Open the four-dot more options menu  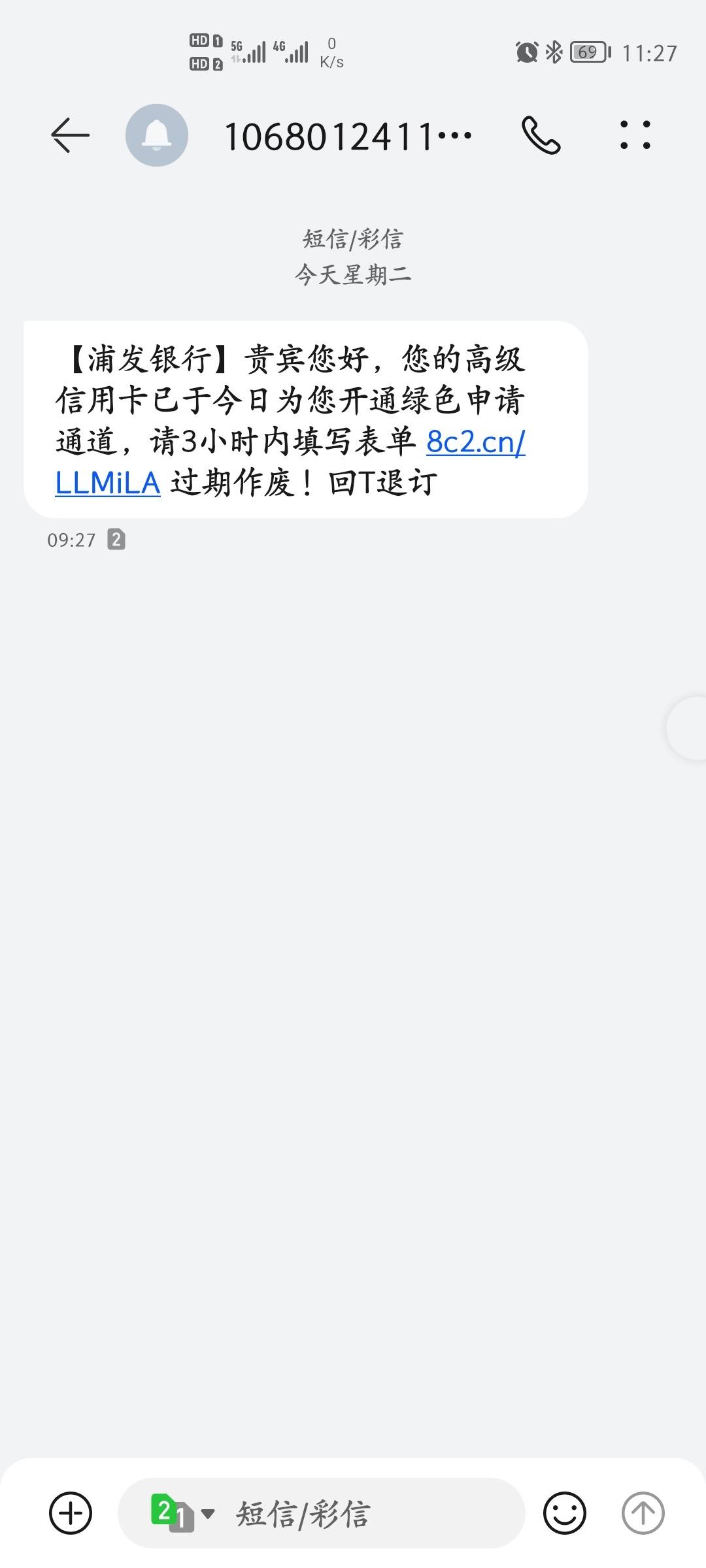click(x=635, y=135)
